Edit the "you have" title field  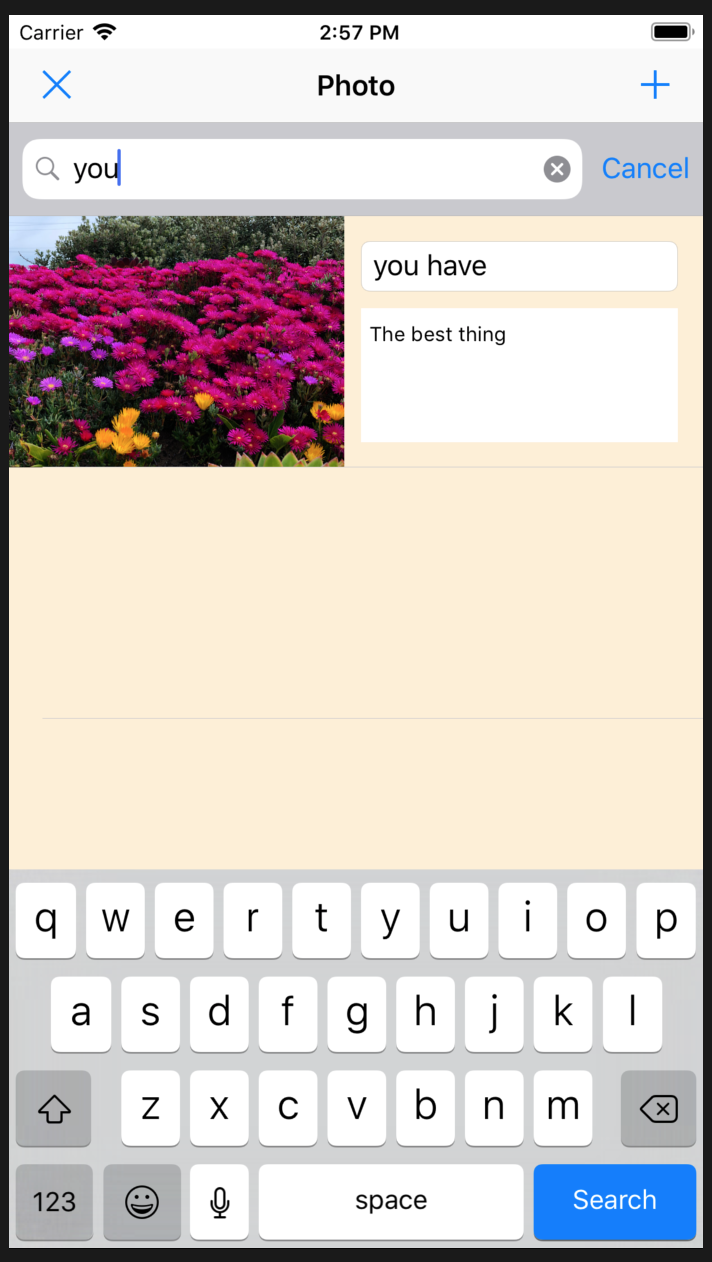(x=519, y=266)
